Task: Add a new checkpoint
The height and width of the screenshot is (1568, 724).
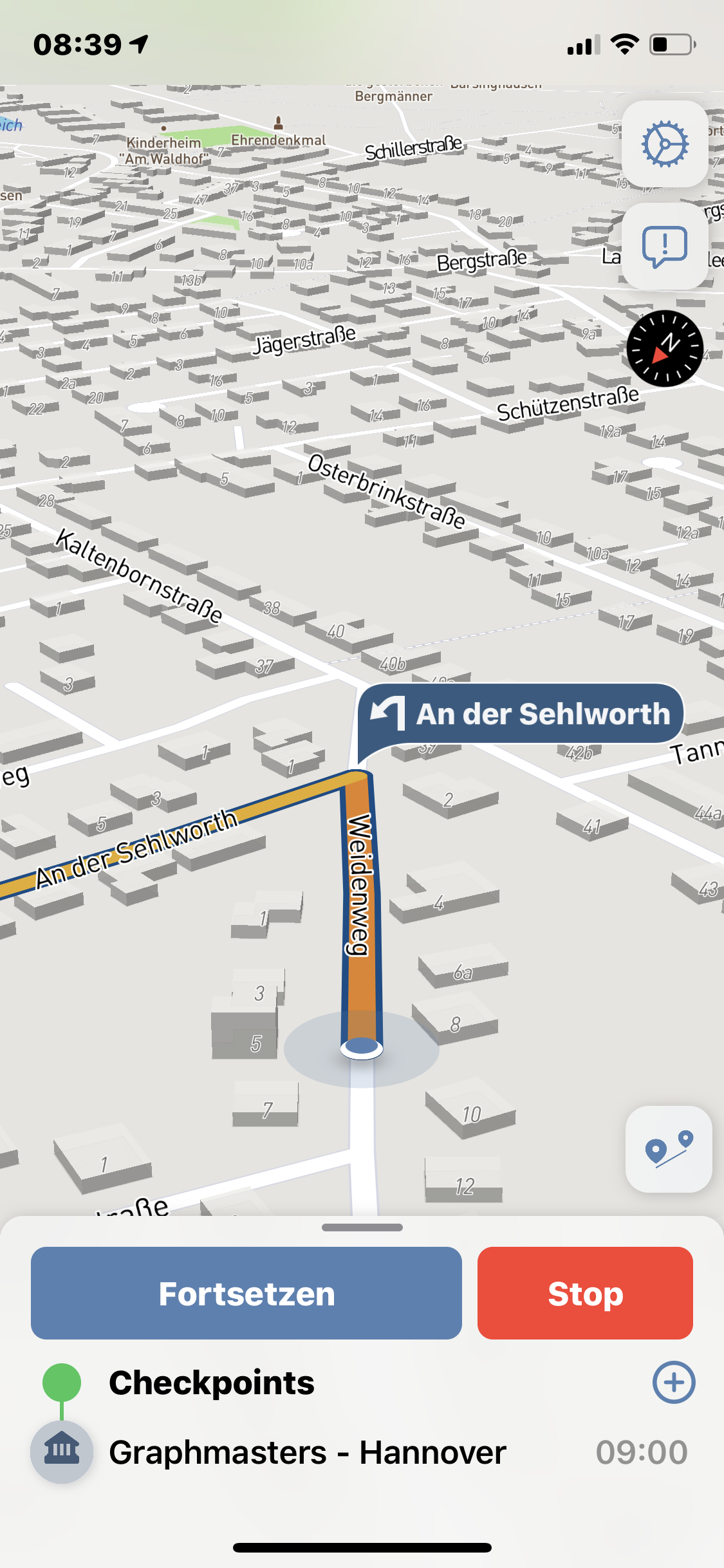Action: (674, 1382)
